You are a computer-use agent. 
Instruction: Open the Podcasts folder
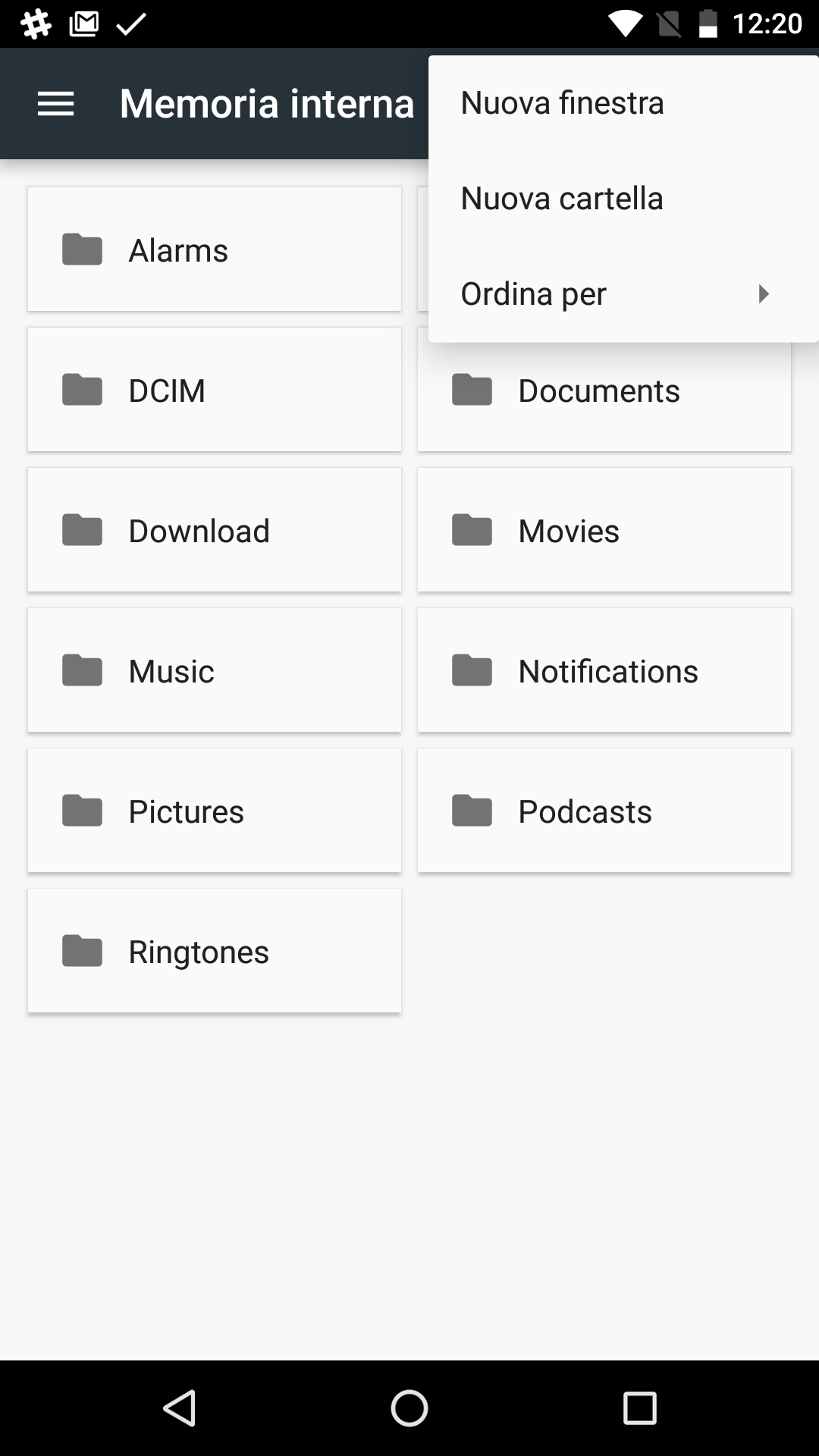point(604,811)
